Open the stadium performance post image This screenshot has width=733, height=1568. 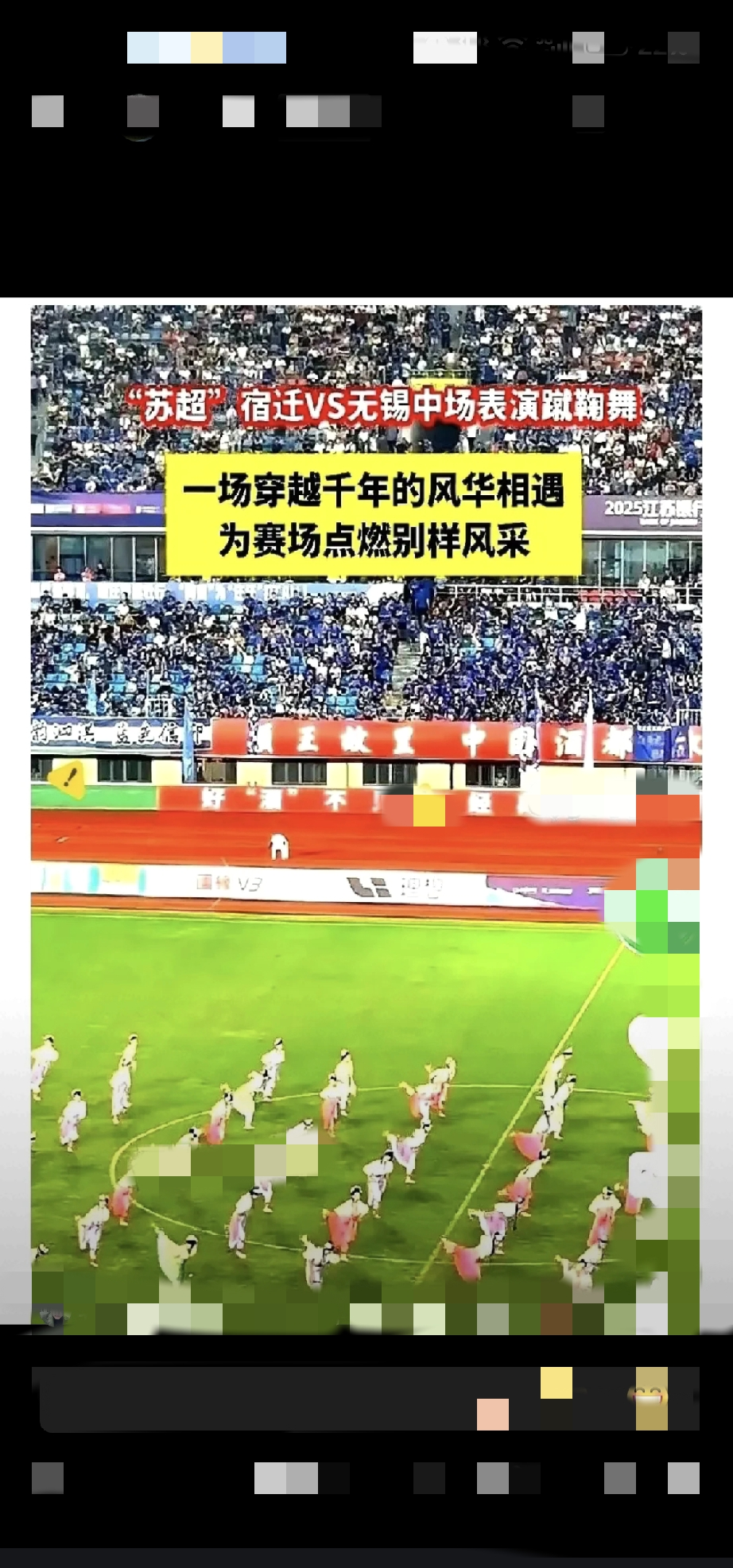pyautogui.click(x=366, y=819)
